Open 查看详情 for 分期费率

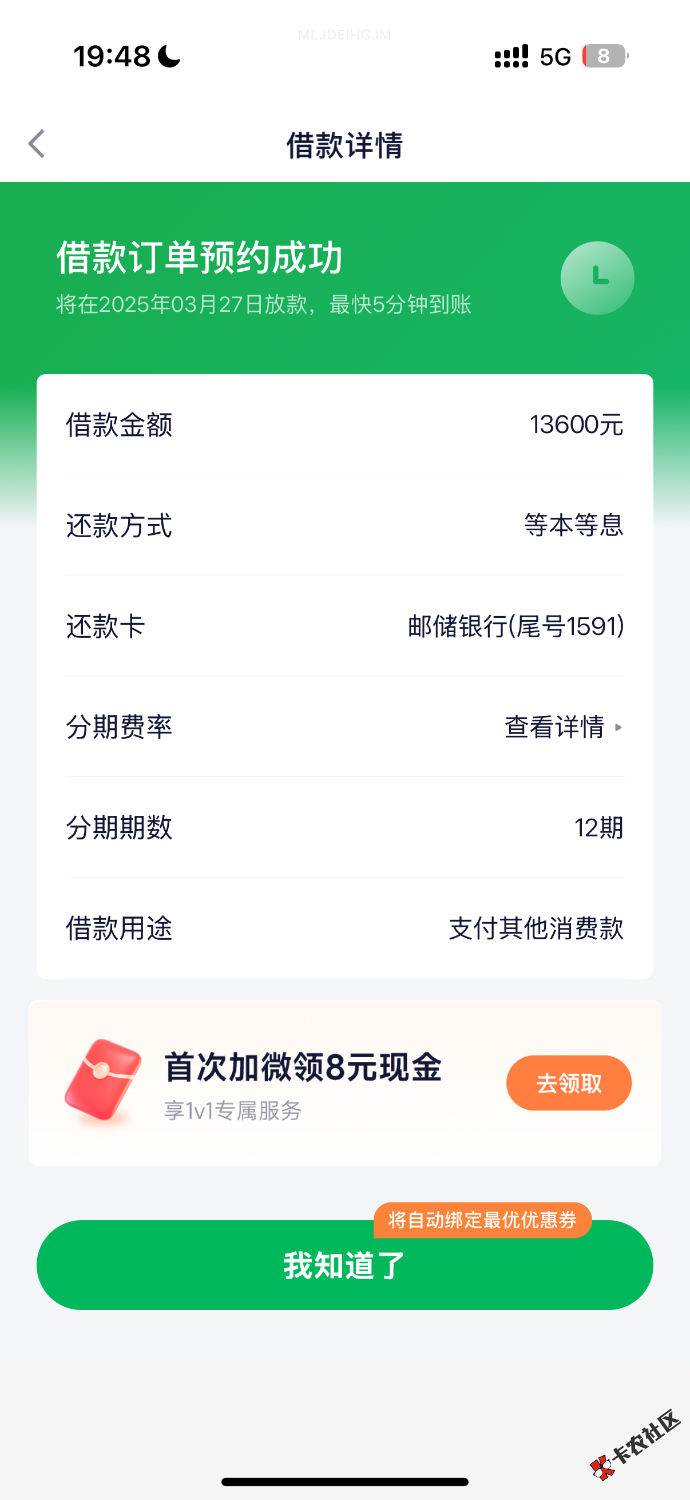point(563,727)
